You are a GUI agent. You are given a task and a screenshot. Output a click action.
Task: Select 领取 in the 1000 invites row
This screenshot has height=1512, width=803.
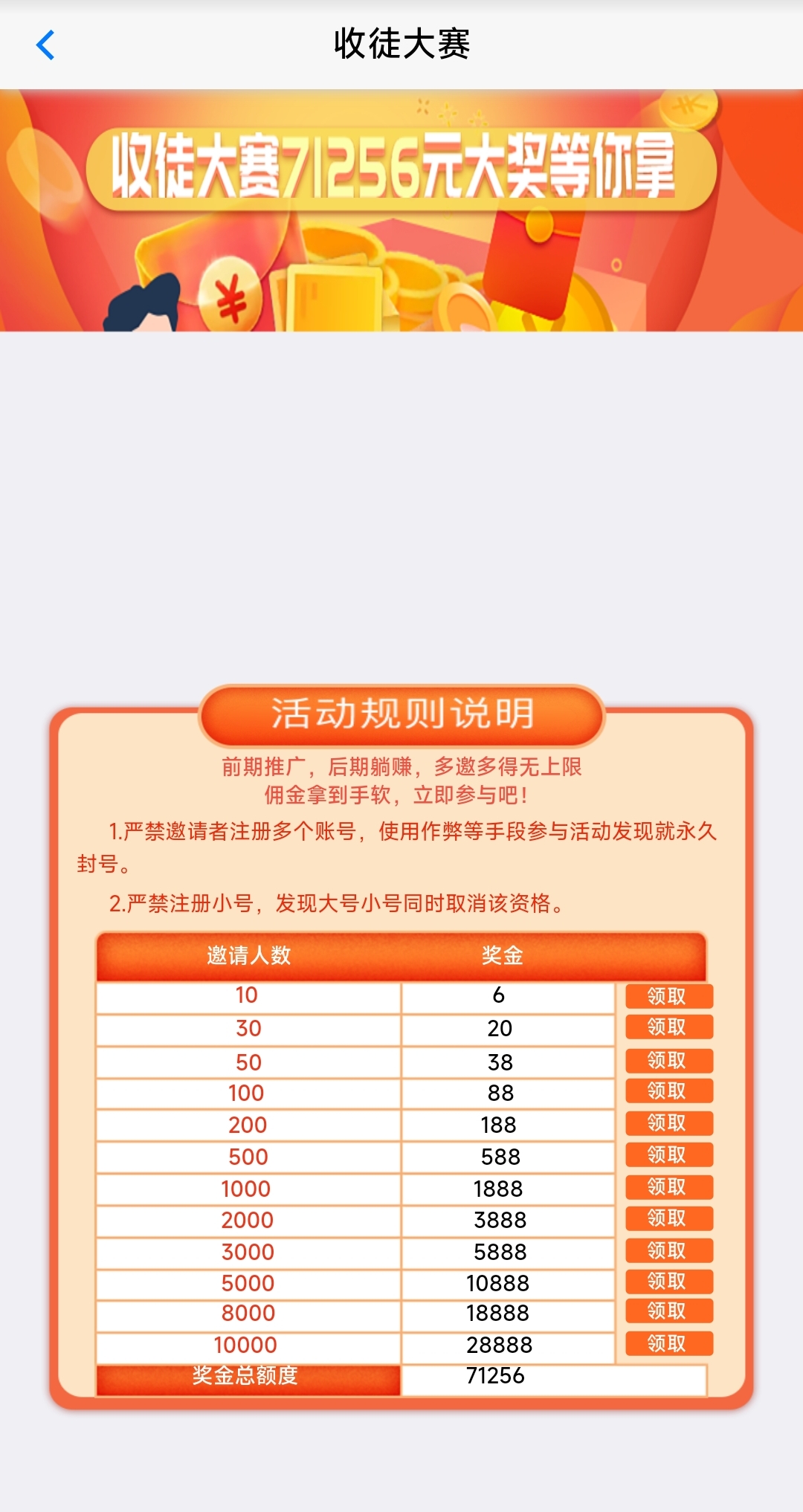(668, 1186)
